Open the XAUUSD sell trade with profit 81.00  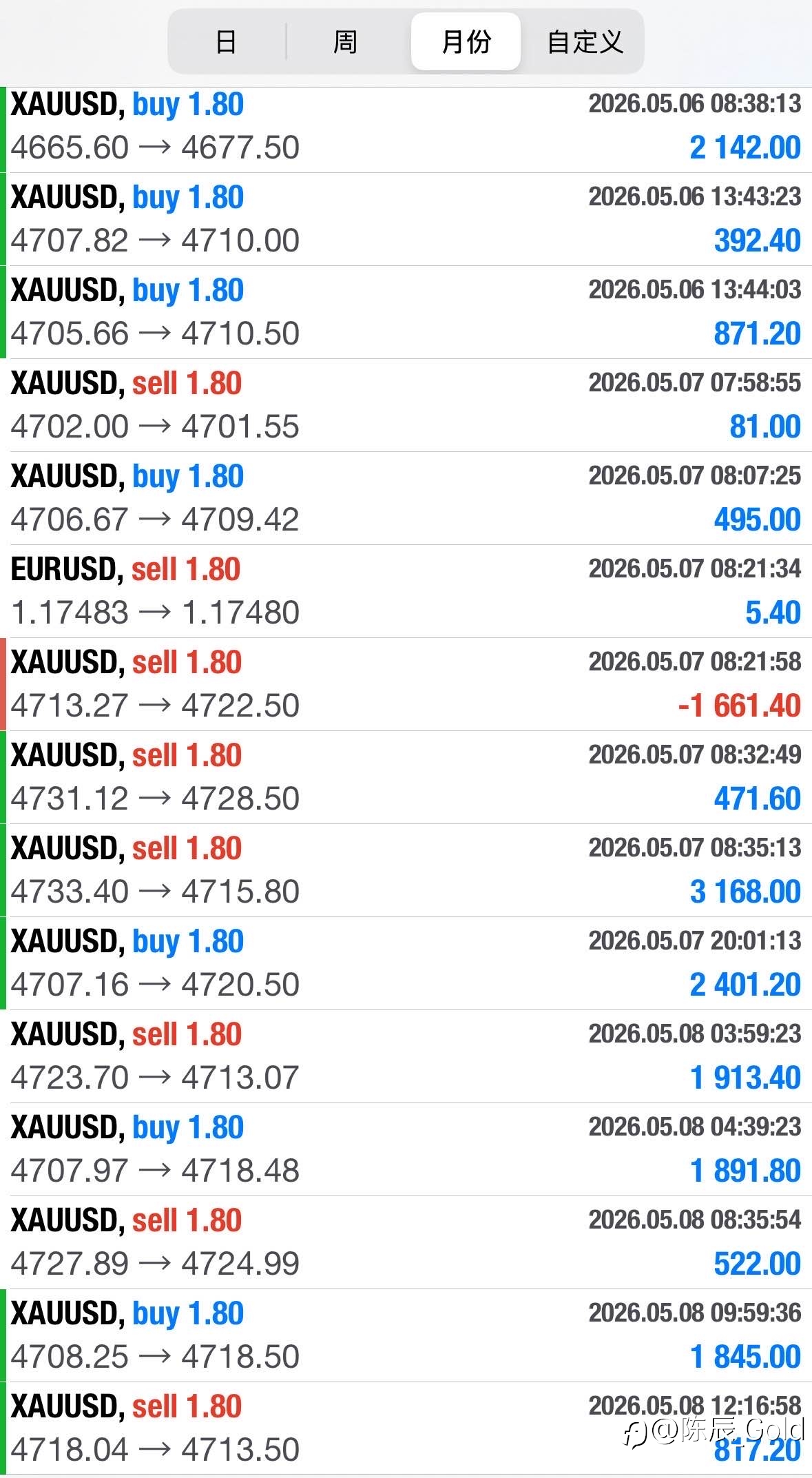(x=406, y=405)
